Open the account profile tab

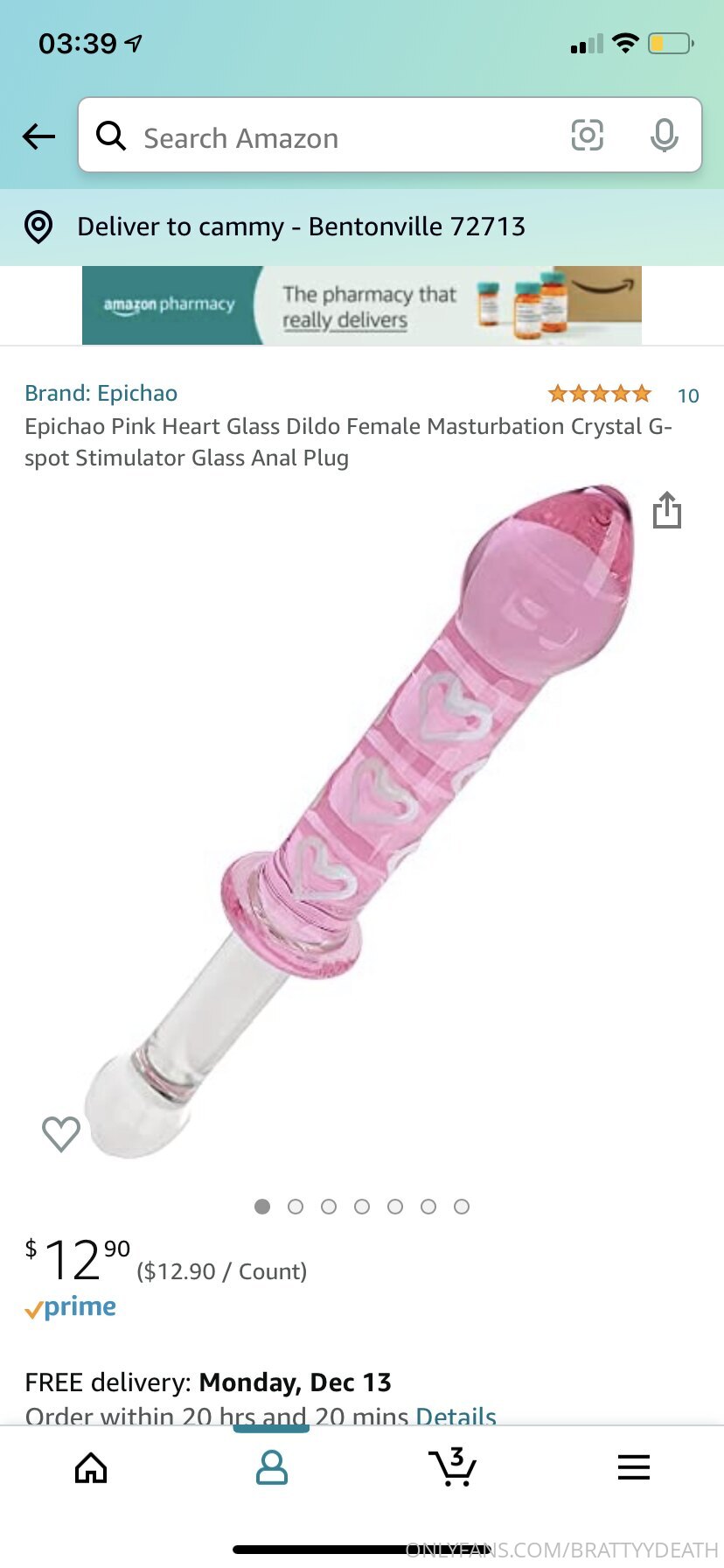[271, 1468]
